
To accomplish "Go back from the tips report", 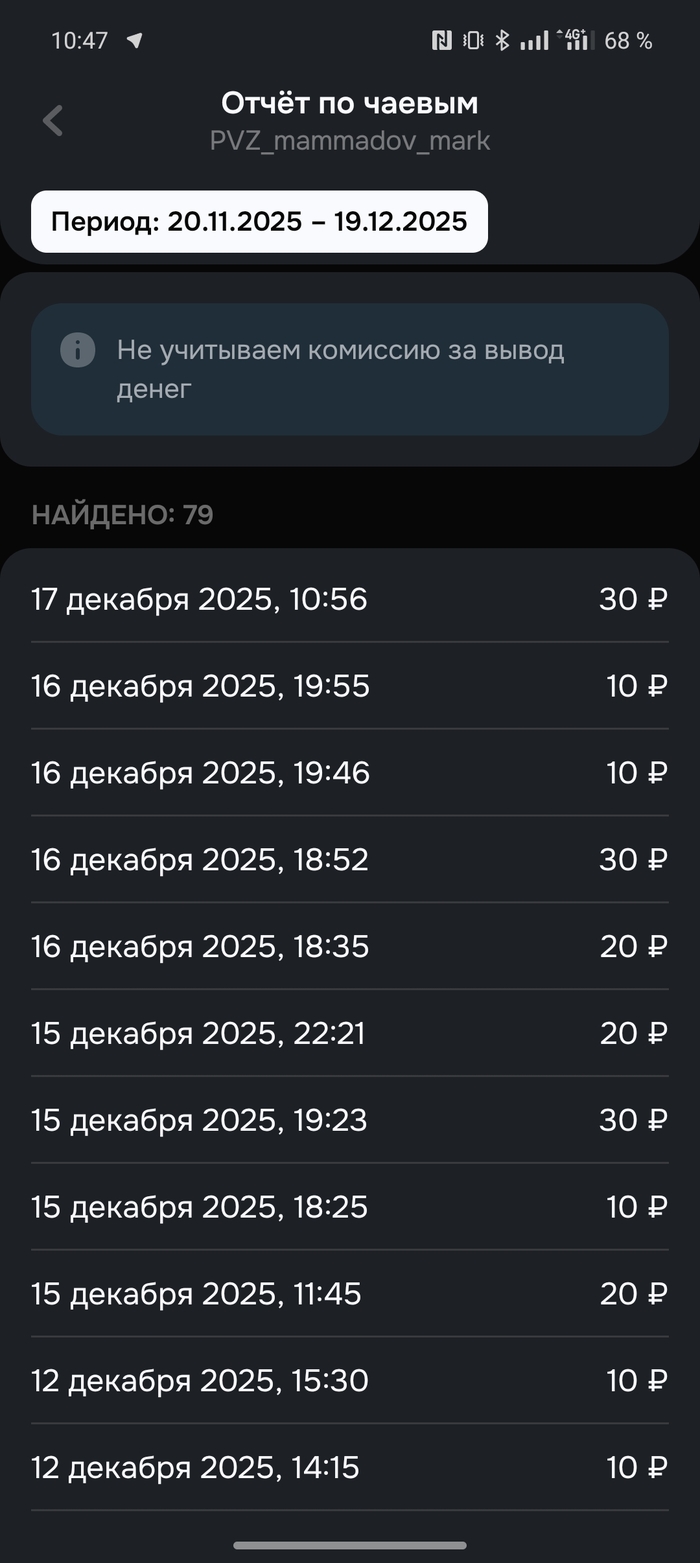I will pos(53,121).
